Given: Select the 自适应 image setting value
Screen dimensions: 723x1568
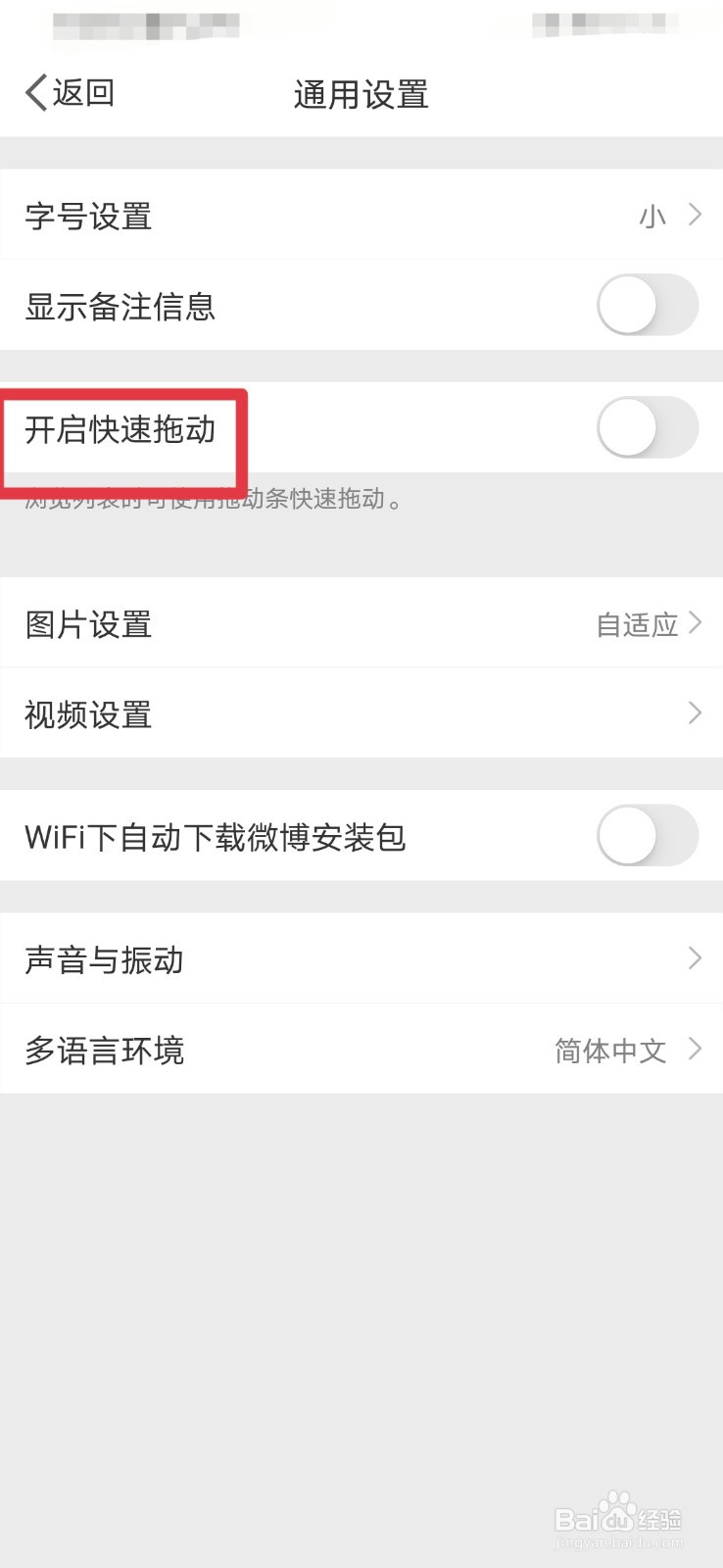Looking at the screenshot, I should coord(637,623).
